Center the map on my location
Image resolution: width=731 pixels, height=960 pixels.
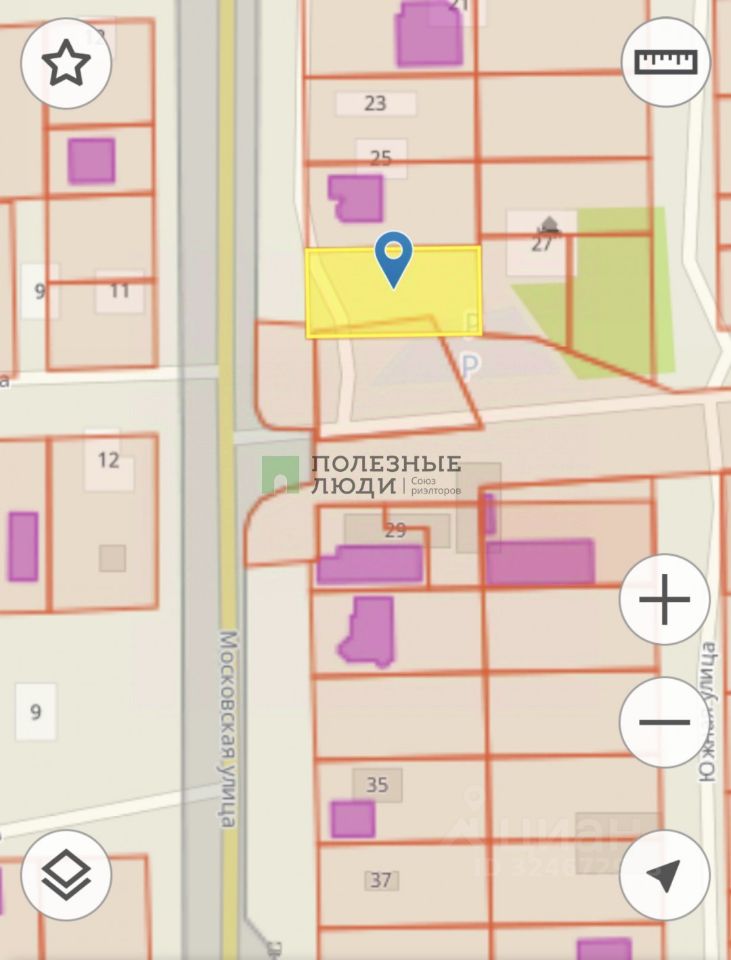[x=665, y=875]
